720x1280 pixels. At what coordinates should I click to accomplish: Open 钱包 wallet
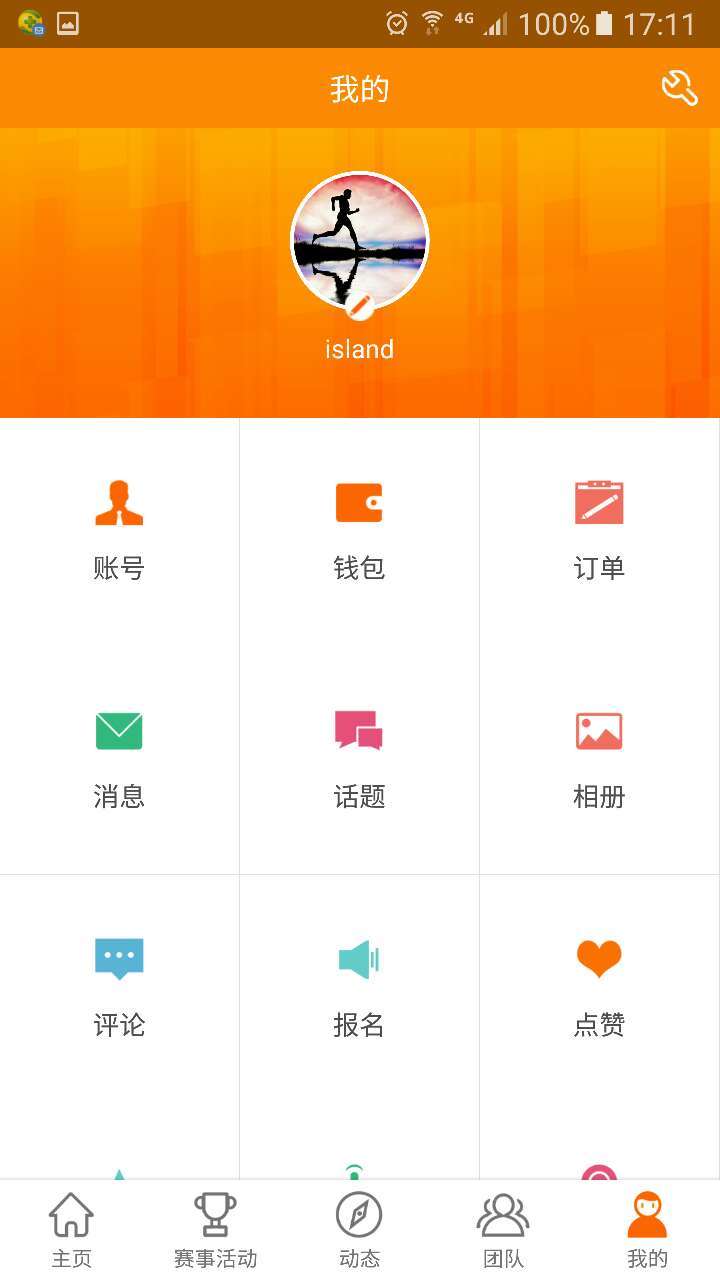coord(359,532)
